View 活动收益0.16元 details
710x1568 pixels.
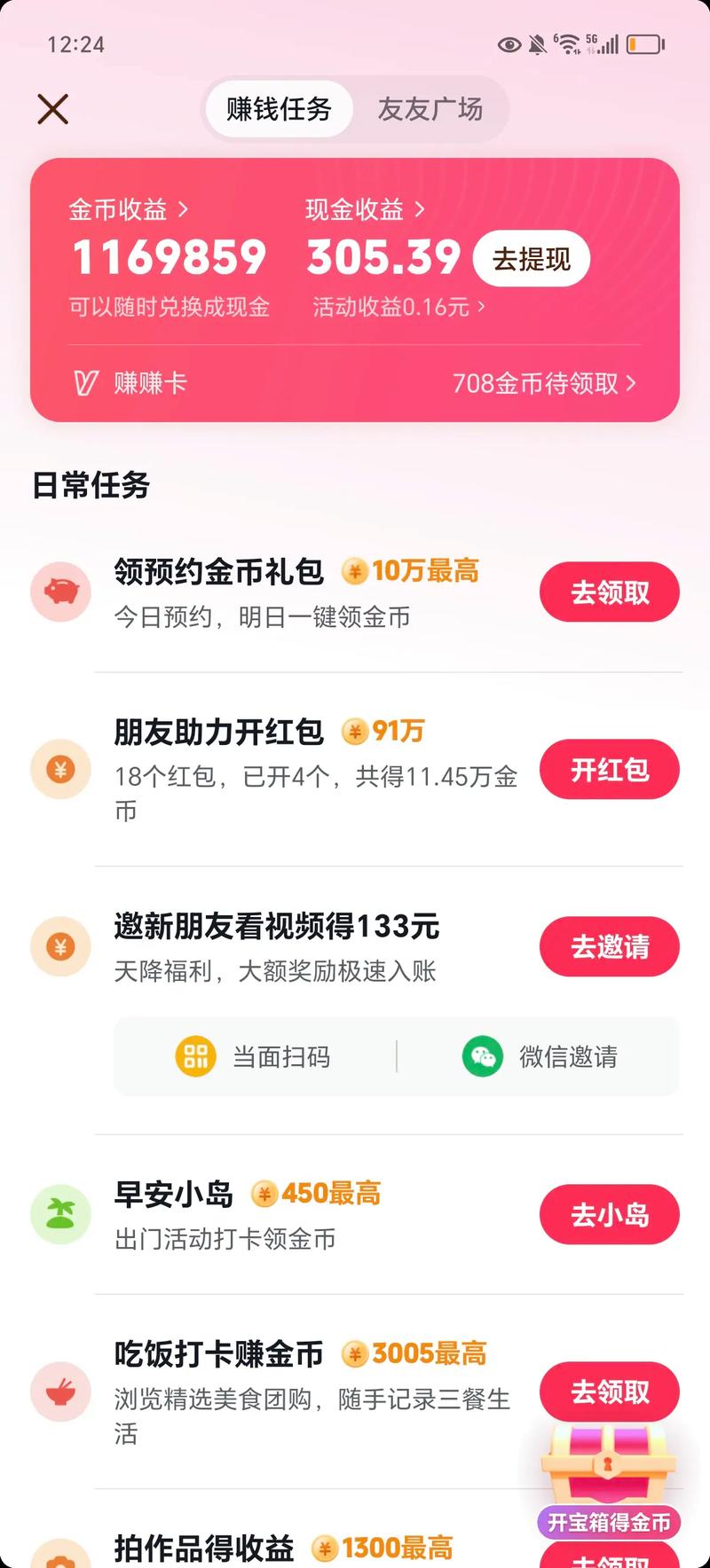pyautogui.click(x=398, y=307)
